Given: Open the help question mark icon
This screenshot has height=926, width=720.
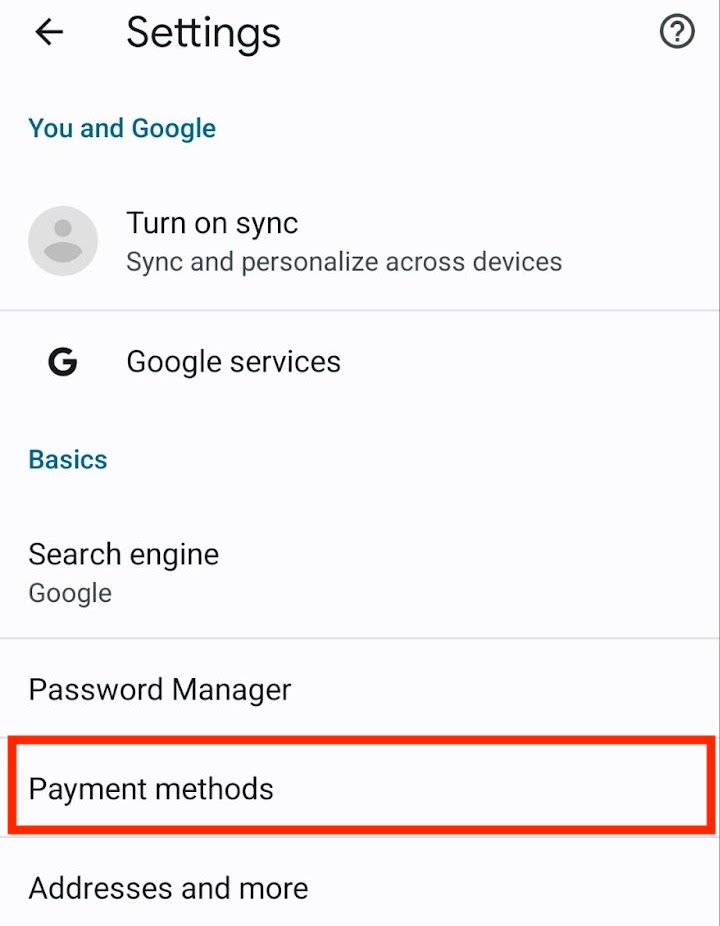Looking at the screenshot, I should click(x=677, y=33).
